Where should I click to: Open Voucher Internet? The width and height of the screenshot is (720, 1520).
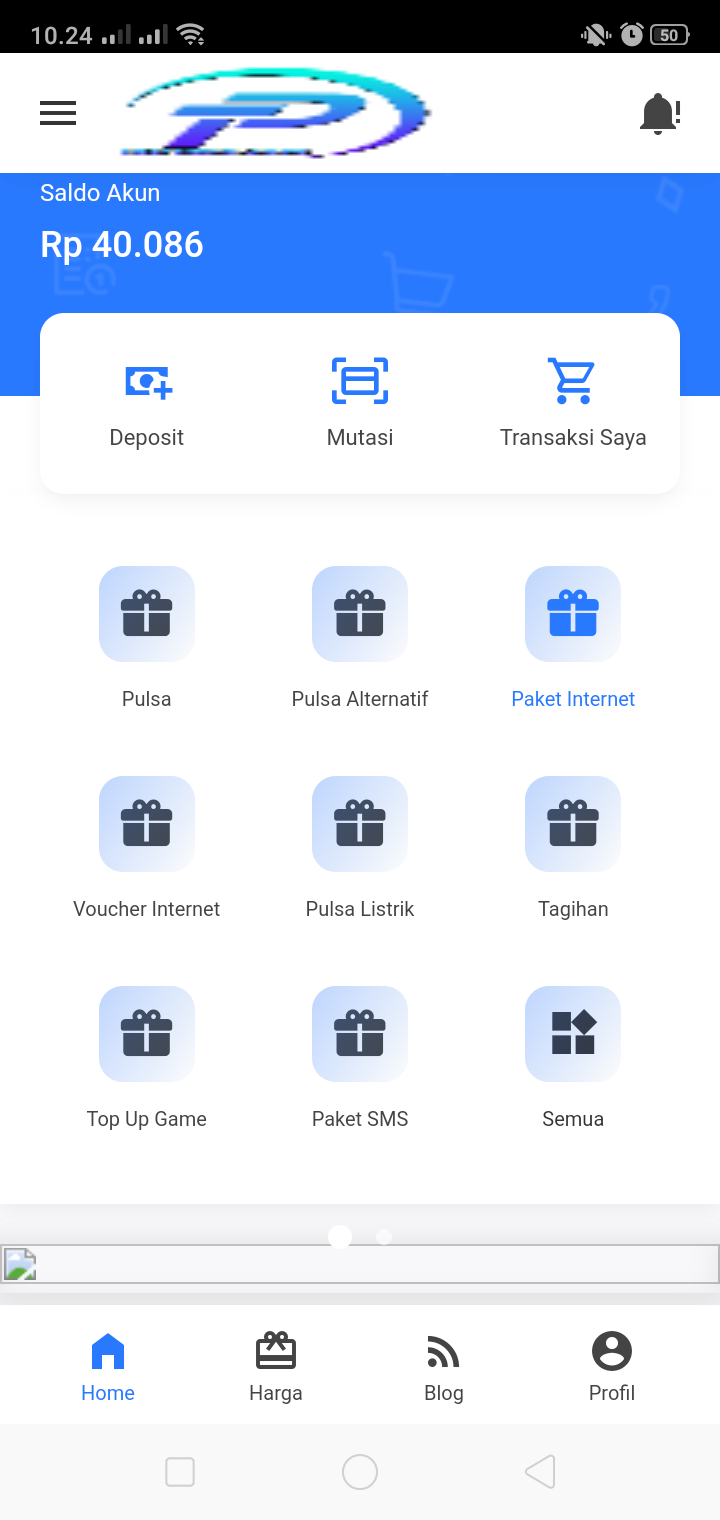pyautogui.click(x=147, y=825)
